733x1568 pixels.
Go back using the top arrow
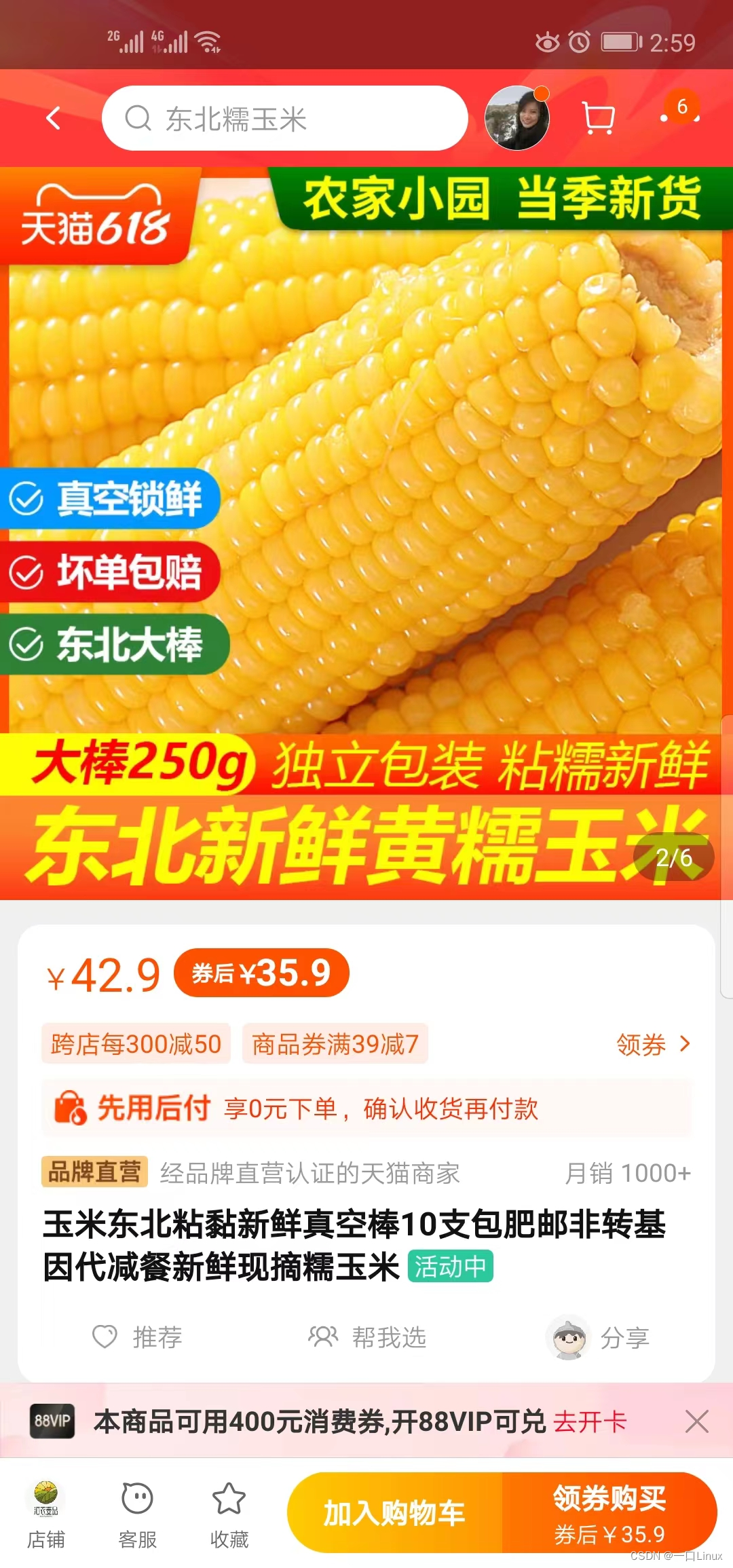(x=54, y=118)
